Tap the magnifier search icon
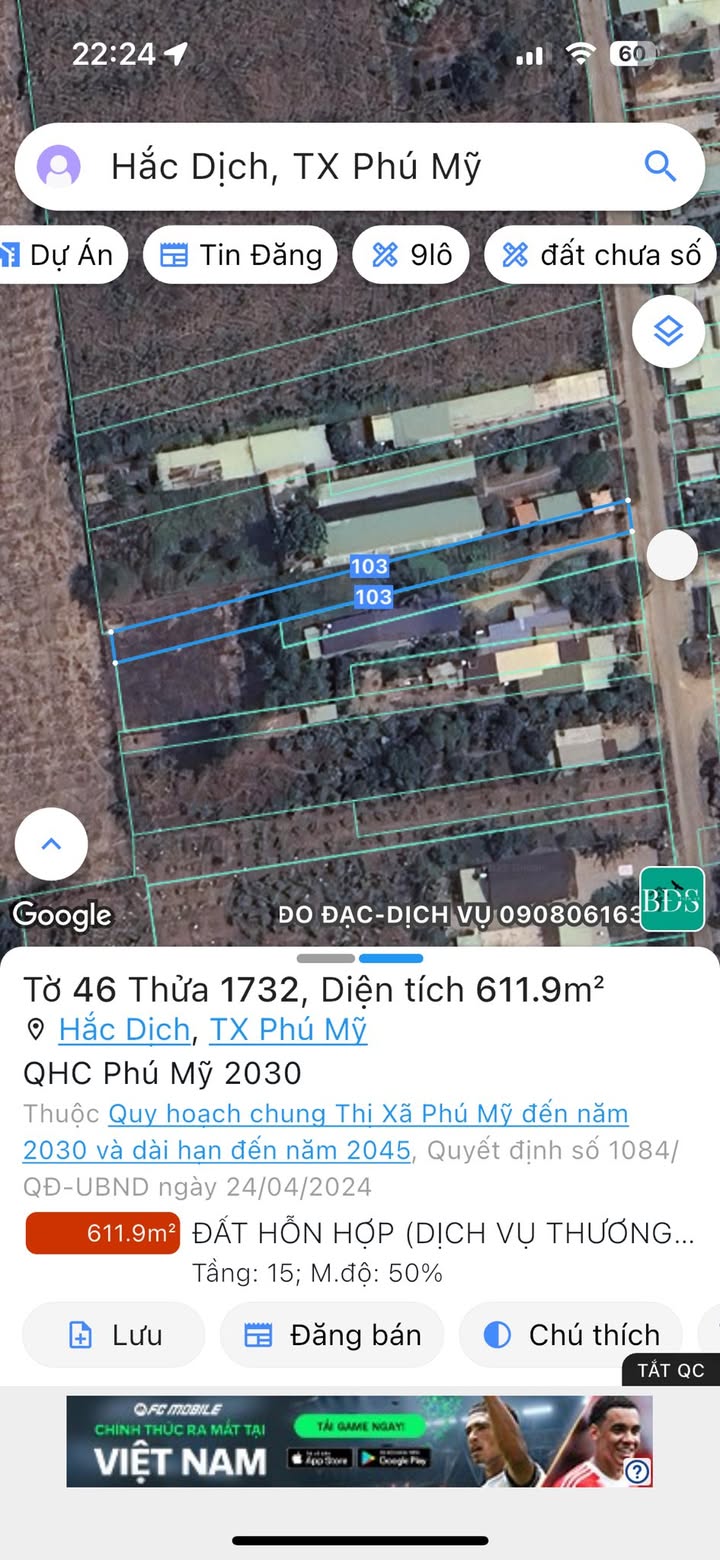720x1560 pixels. (x=660, y=166)
